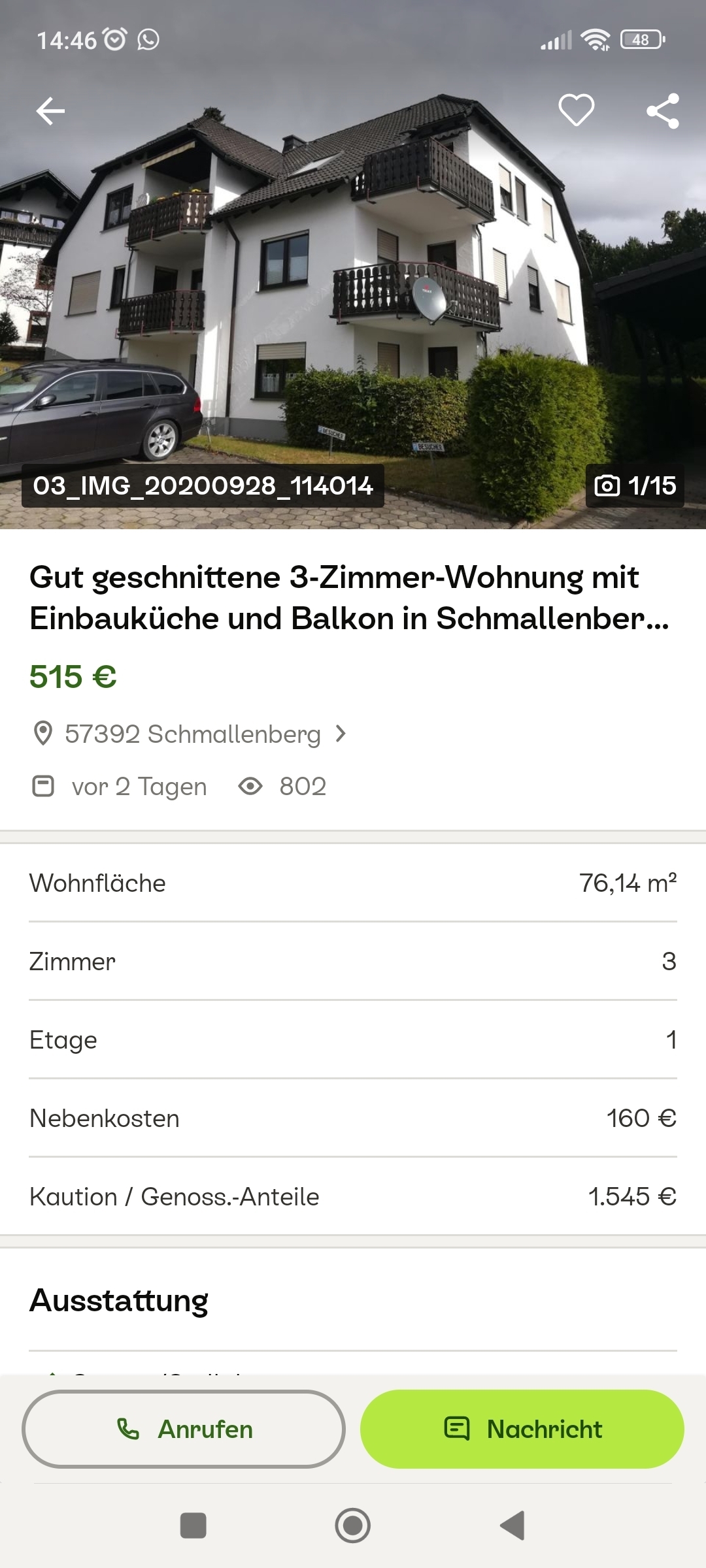Tap the system home button
The height and width of the screenshot is (1568, 706).
point(353,1526)
